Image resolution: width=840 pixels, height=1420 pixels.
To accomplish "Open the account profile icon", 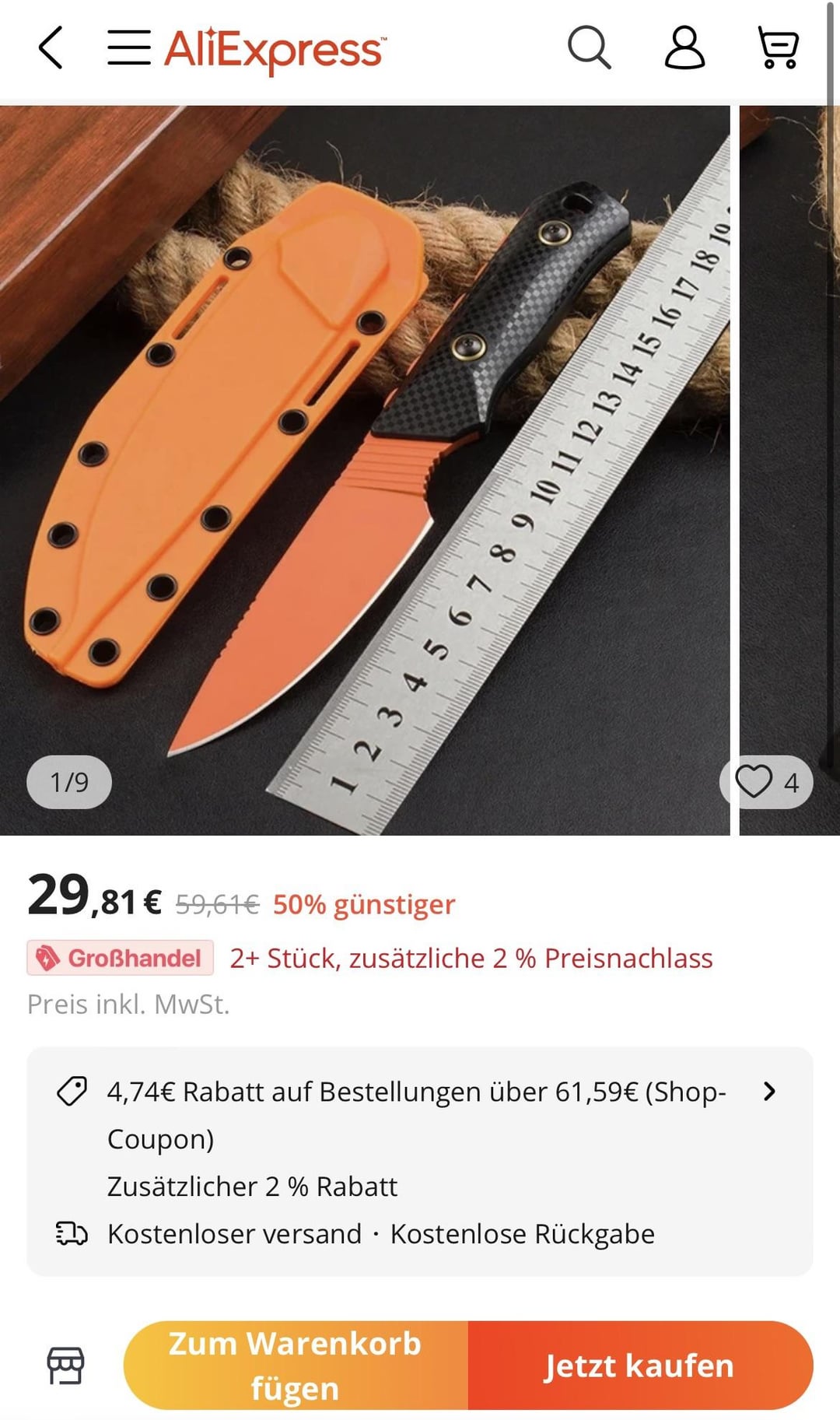I will coord(684,48).
